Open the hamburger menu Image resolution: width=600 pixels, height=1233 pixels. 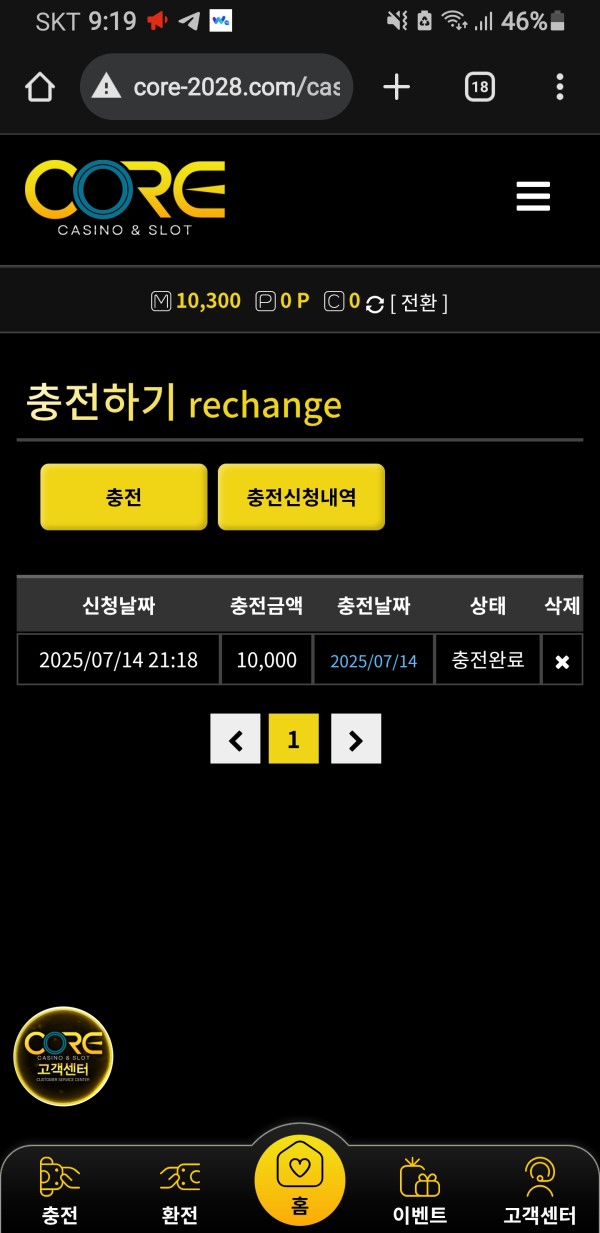533,196
